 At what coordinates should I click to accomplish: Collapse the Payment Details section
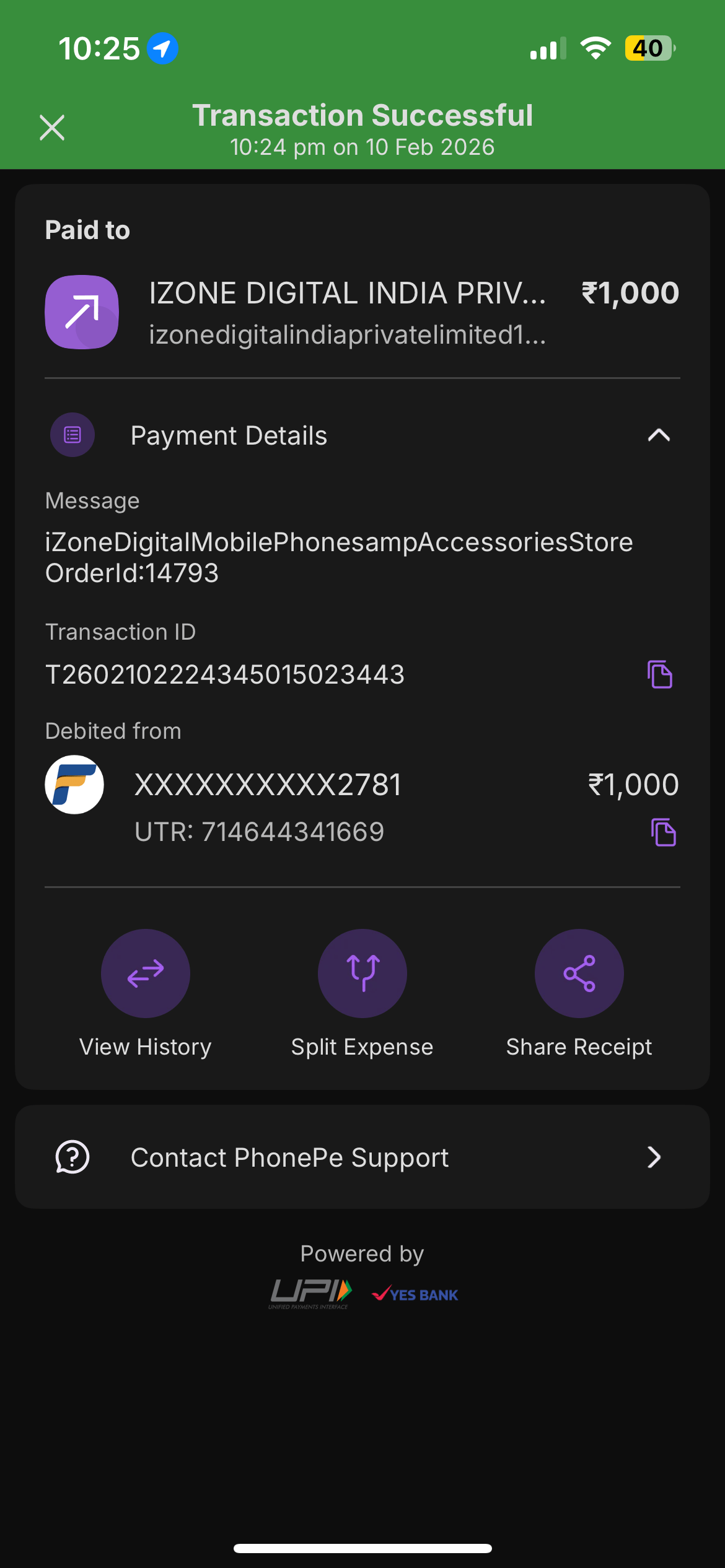click(659, 435)
